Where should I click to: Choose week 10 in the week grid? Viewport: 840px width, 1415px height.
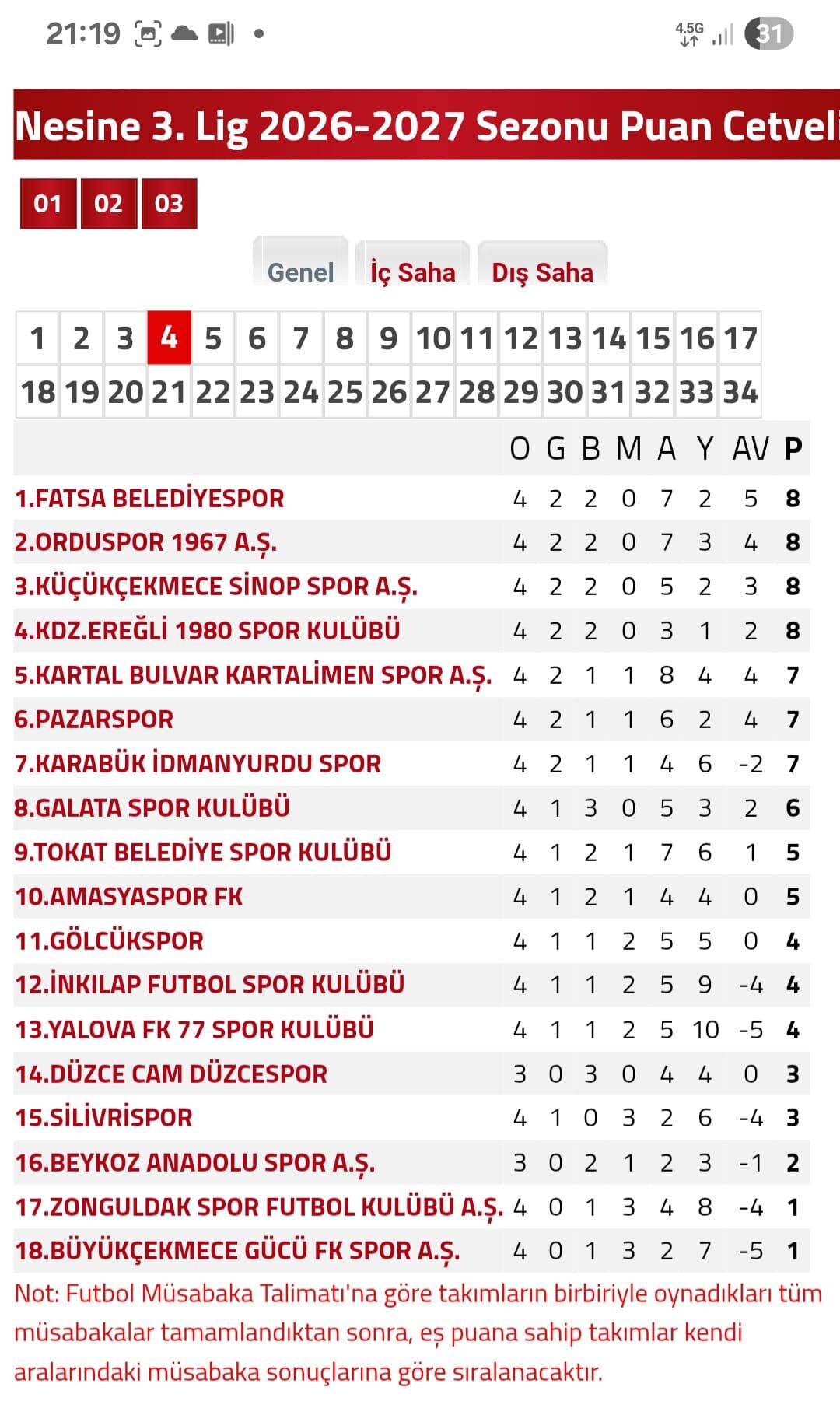[433, 338]
